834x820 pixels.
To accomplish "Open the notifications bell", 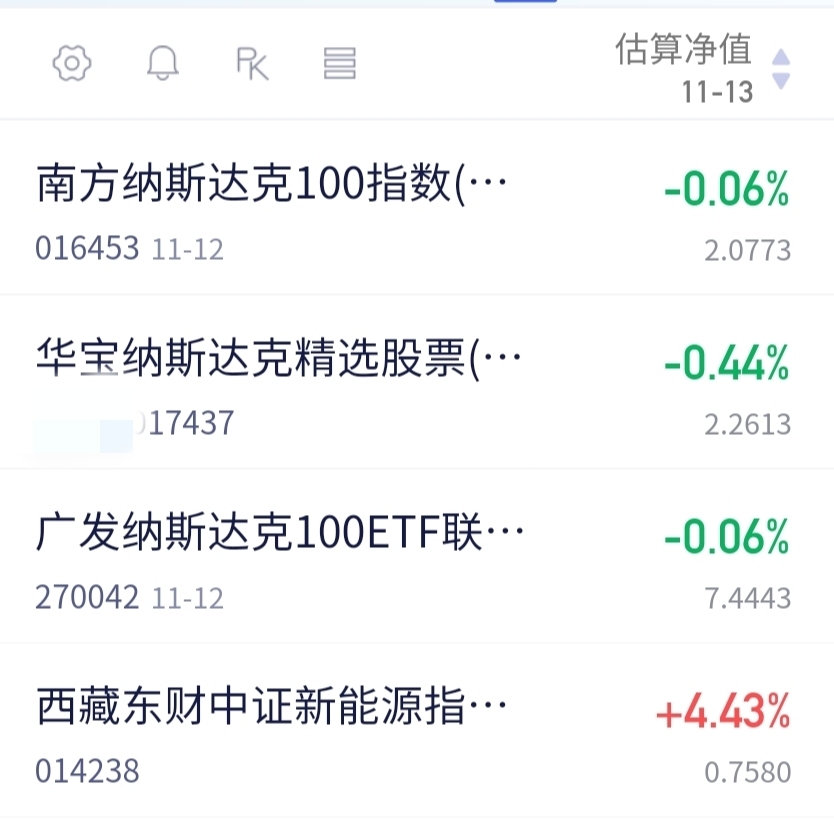I will 163,63.
